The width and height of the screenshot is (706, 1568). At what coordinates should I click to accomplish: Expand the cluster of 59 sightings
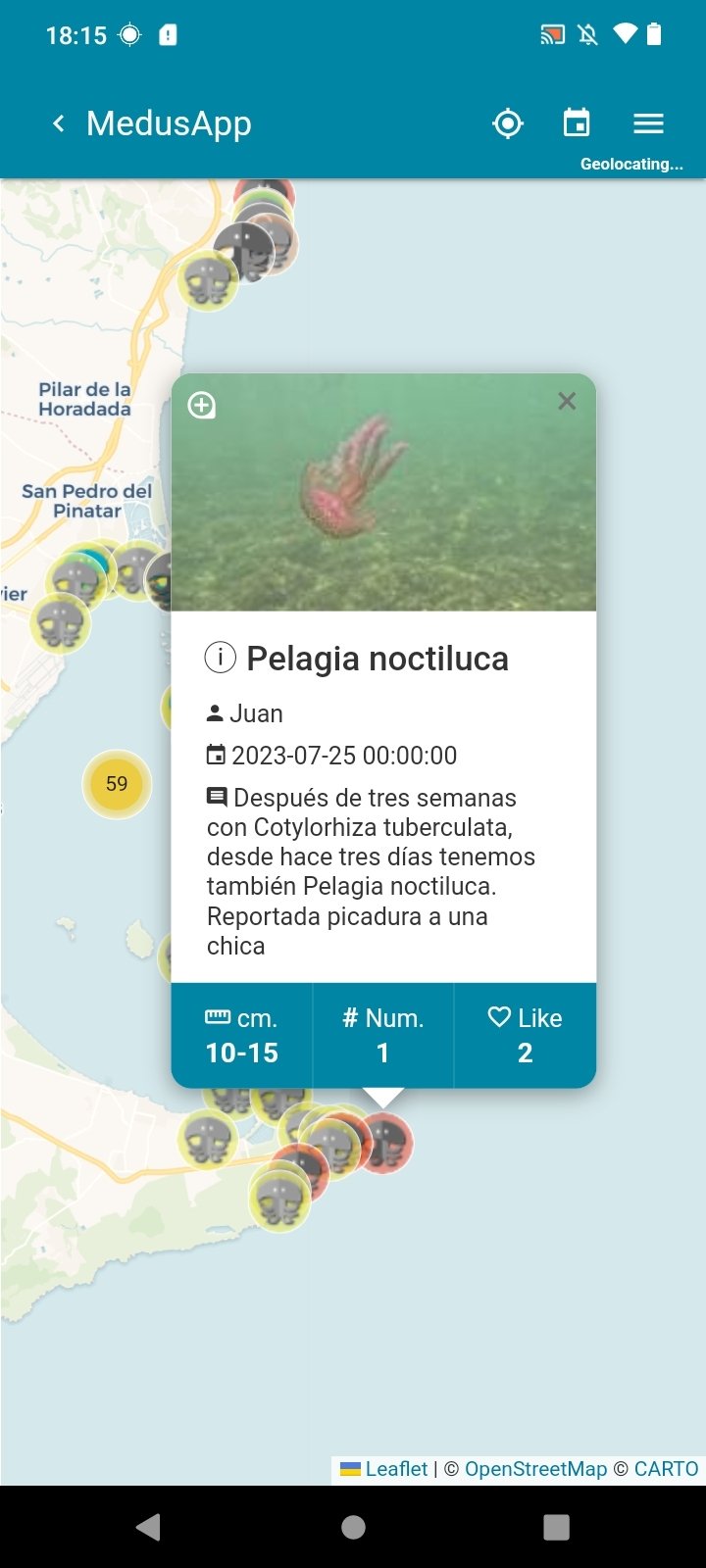[117, 784]
